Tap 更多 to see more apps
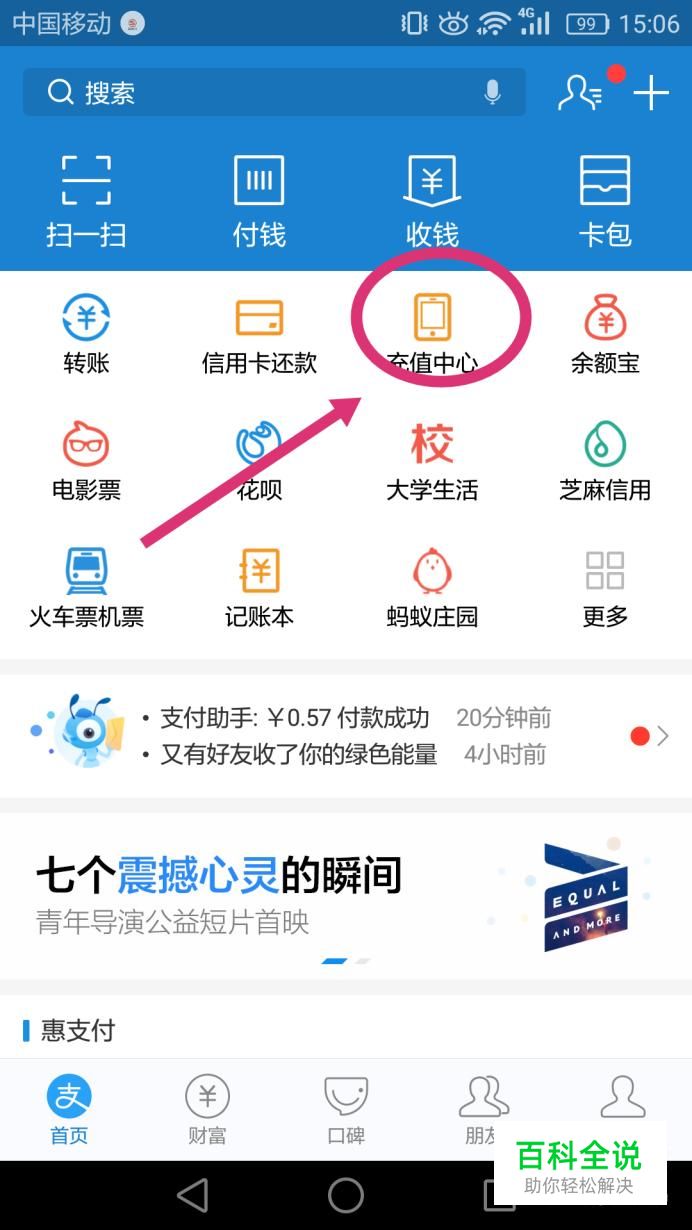This screenshot has width=692, height=1230. pyautogui.click(x=605, y=588)
